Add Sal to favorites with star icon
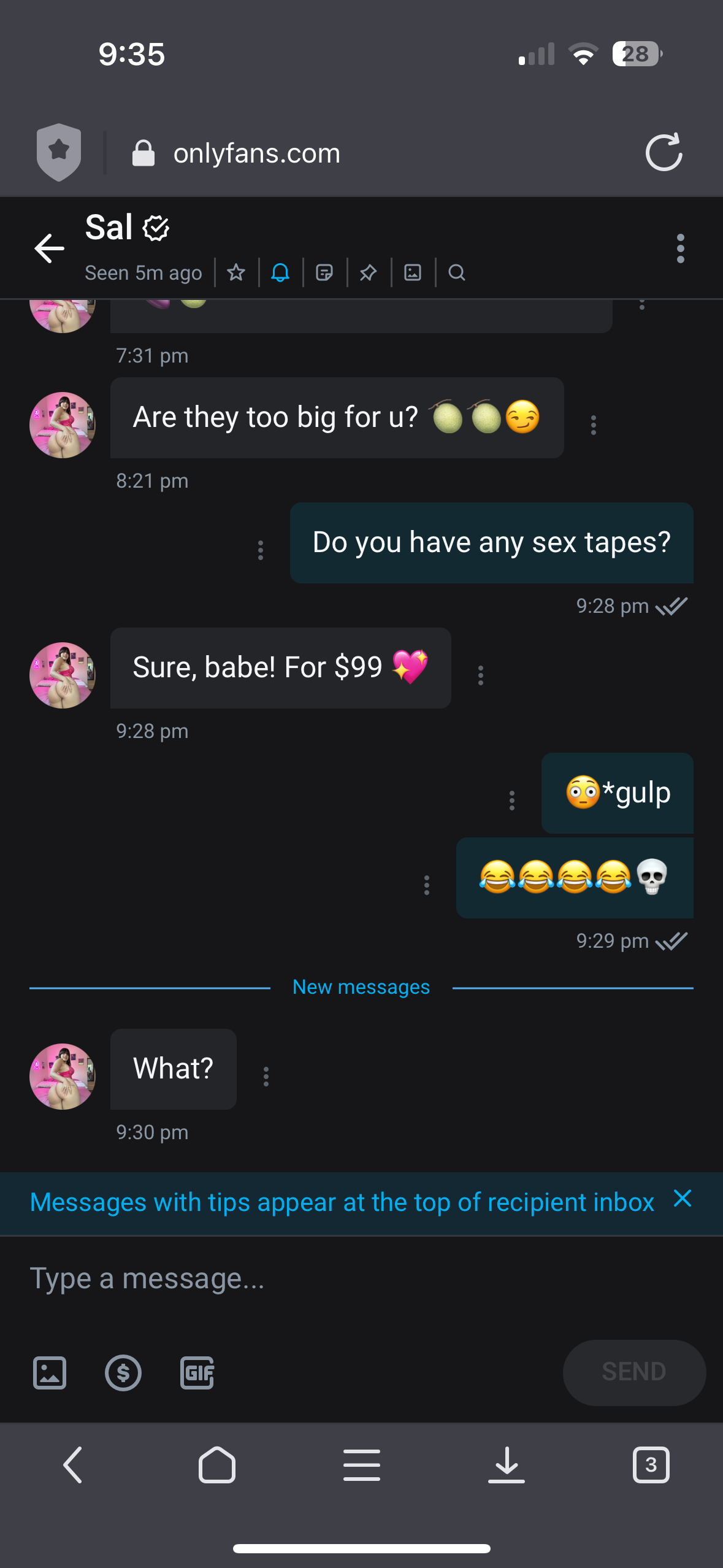The width and height of the screenshot is (723, 1568). pos(236,272)
